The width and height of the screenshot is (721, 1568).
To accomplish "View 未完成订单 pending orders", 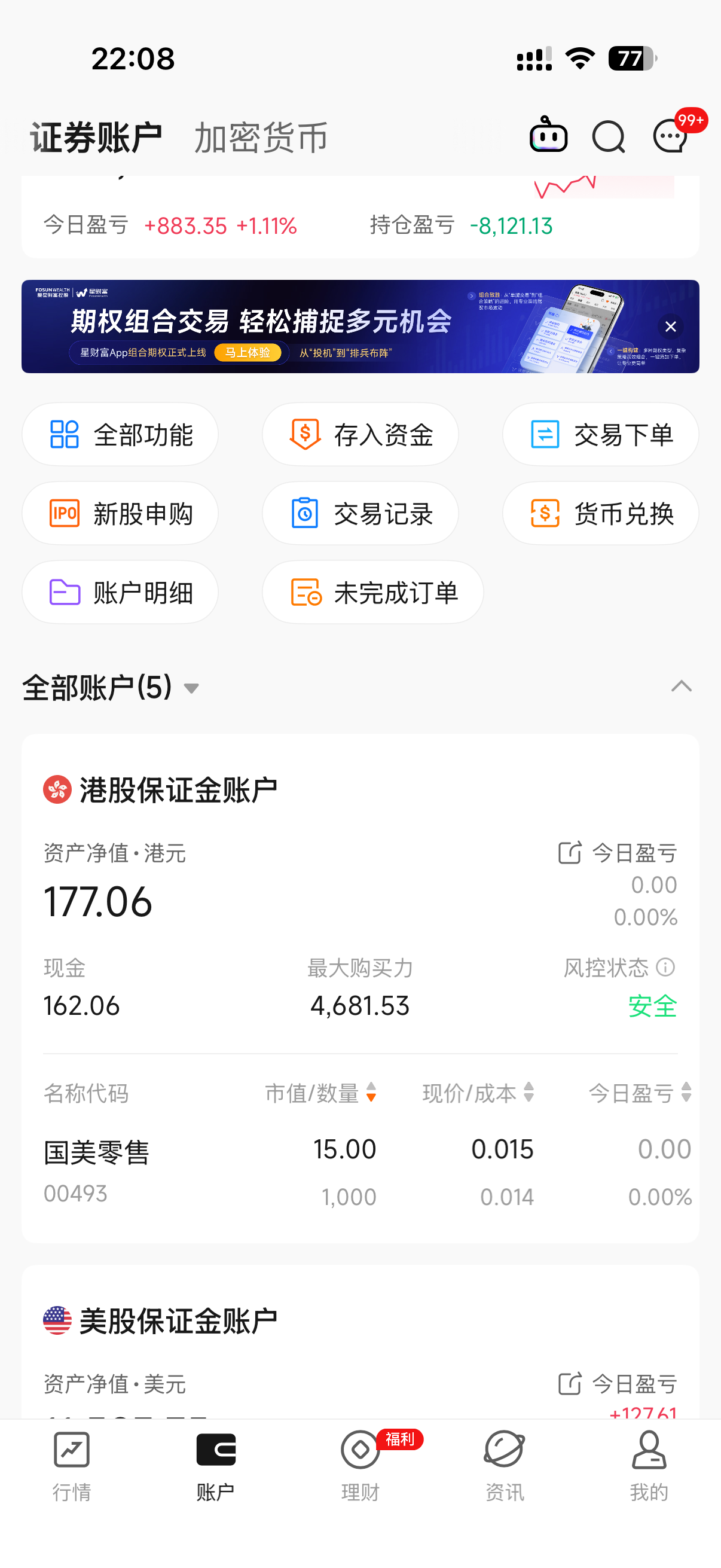I will point(373,592).
